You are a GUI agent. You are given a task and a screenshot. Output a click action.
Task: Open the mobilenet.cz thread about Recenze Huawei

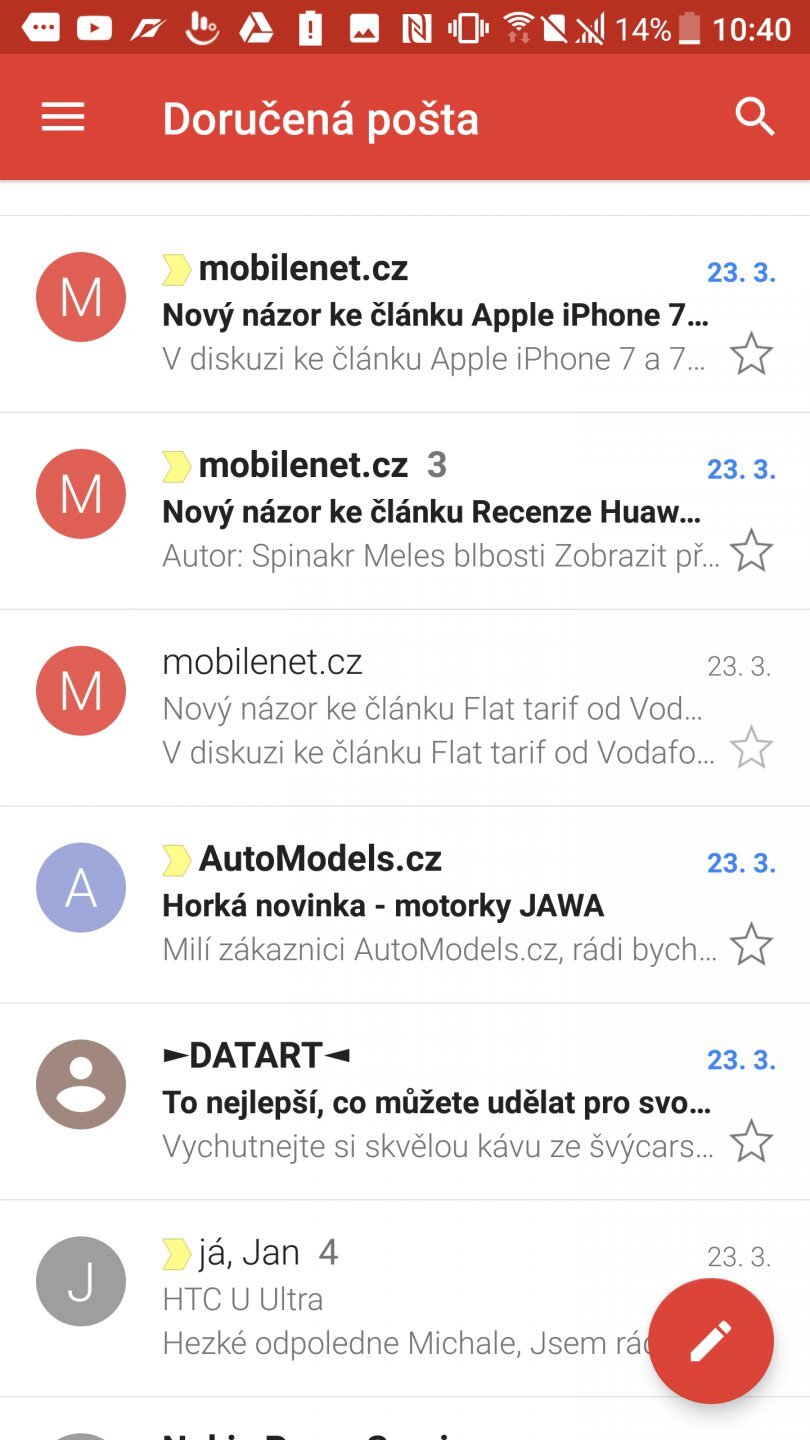point(435,512)
